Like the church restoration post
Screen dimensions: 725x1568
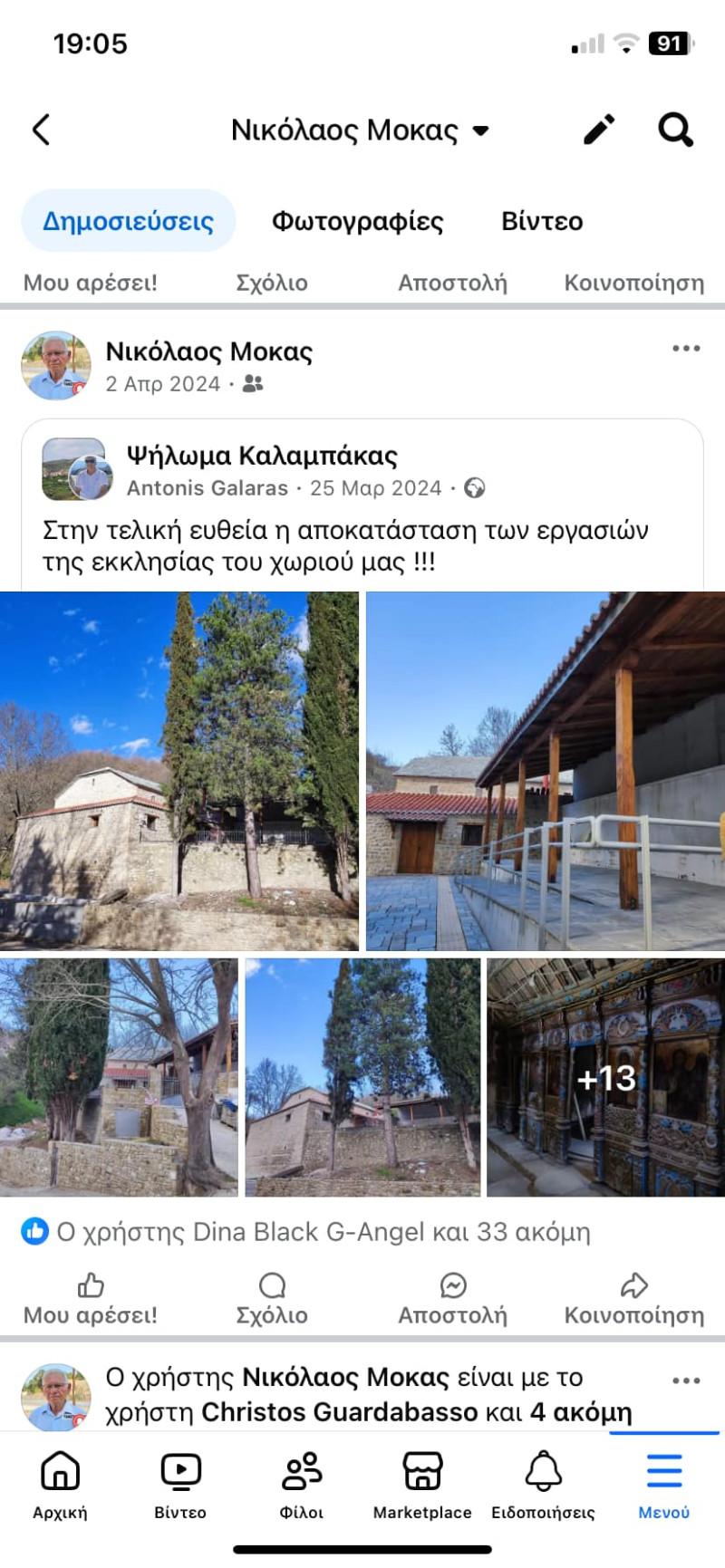point(91,1298)
